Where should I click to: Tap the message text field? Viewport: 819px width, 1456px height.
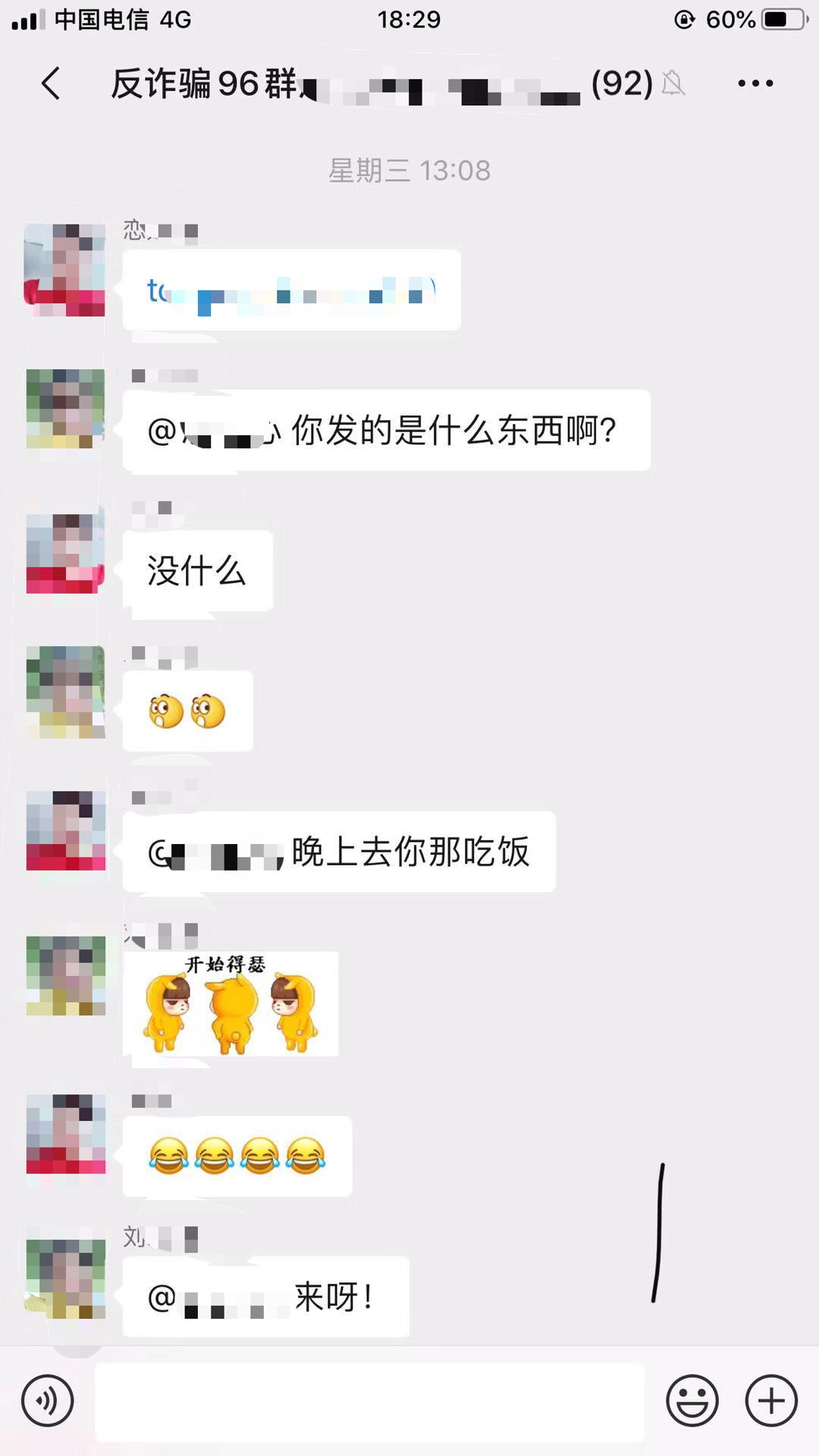tap(369, 1401)
